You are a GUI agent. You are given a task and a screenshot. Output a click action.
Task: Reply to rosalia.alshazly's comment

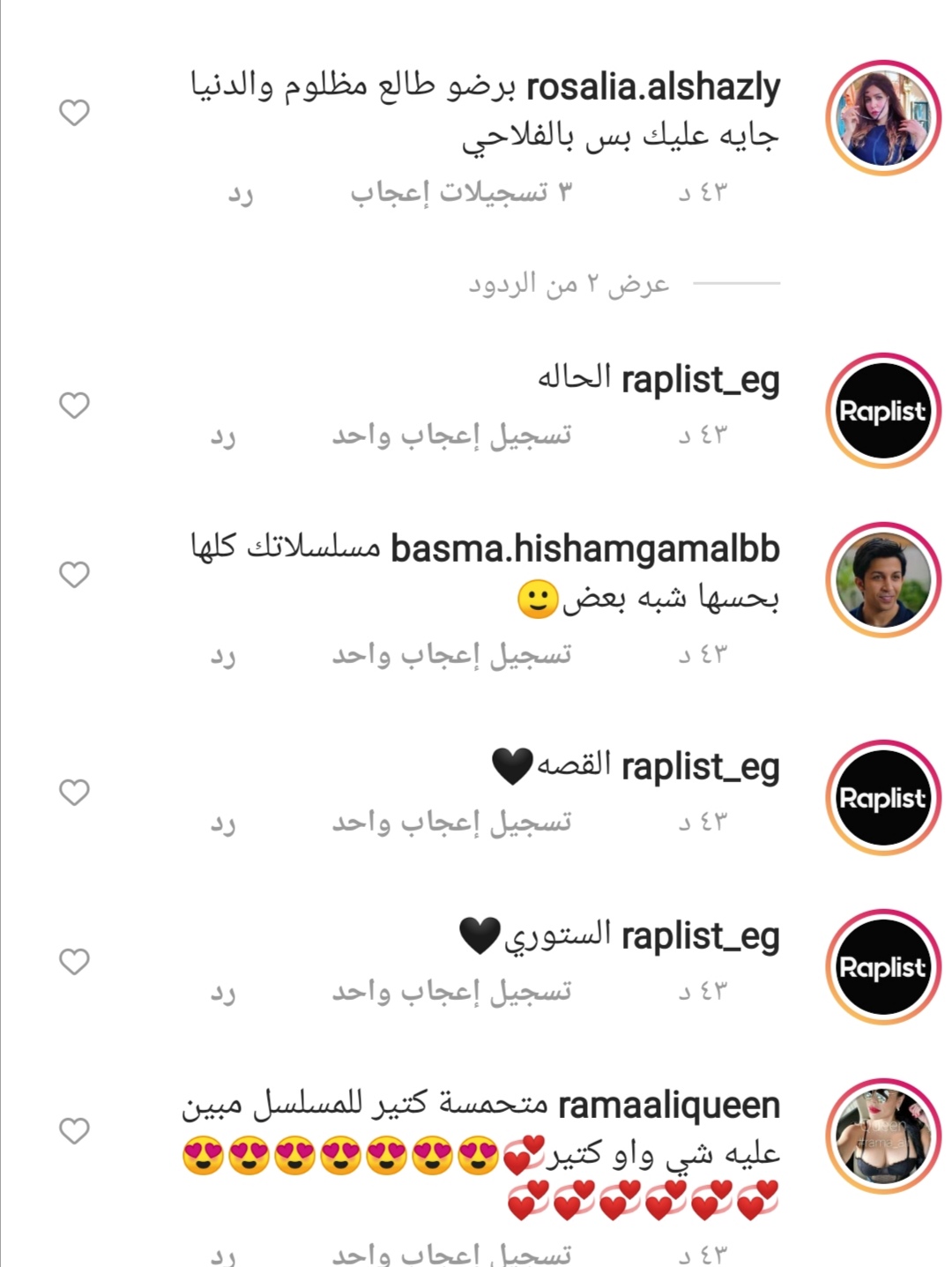click(240, 193)
